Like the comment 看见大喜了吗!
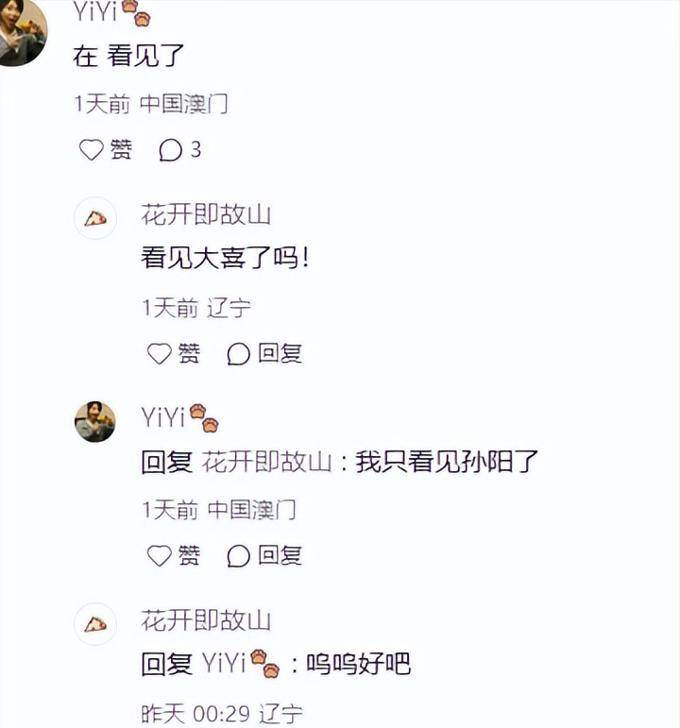Screen dimensions: 680x728 (x=172, y=353)
